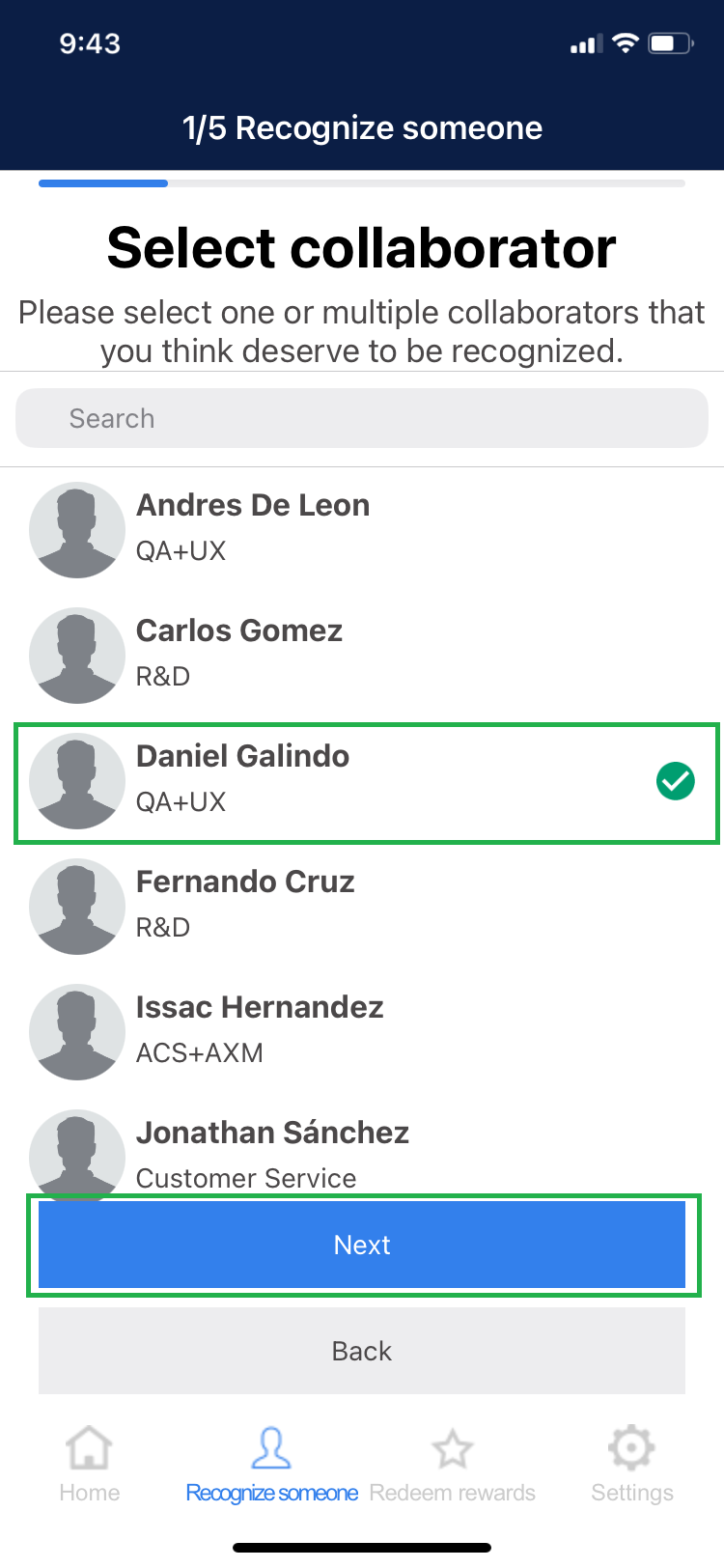Image resolution: width=724 pixels, height=1568 pixels.
Task: Switch to the Home tab
Action: (x=90, y=1464)
